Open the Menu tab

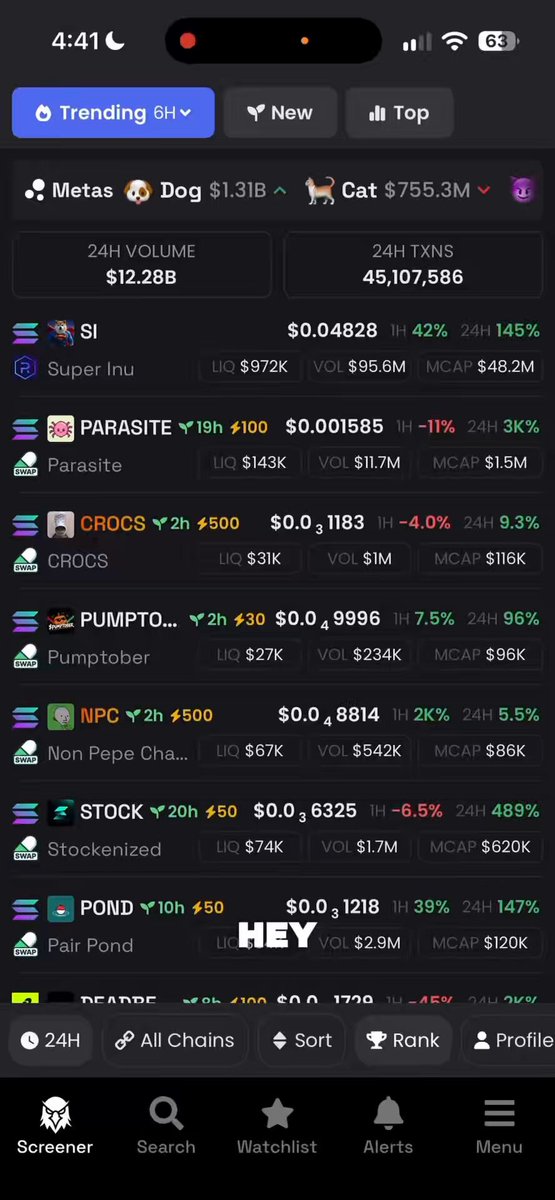point(499,1126)
